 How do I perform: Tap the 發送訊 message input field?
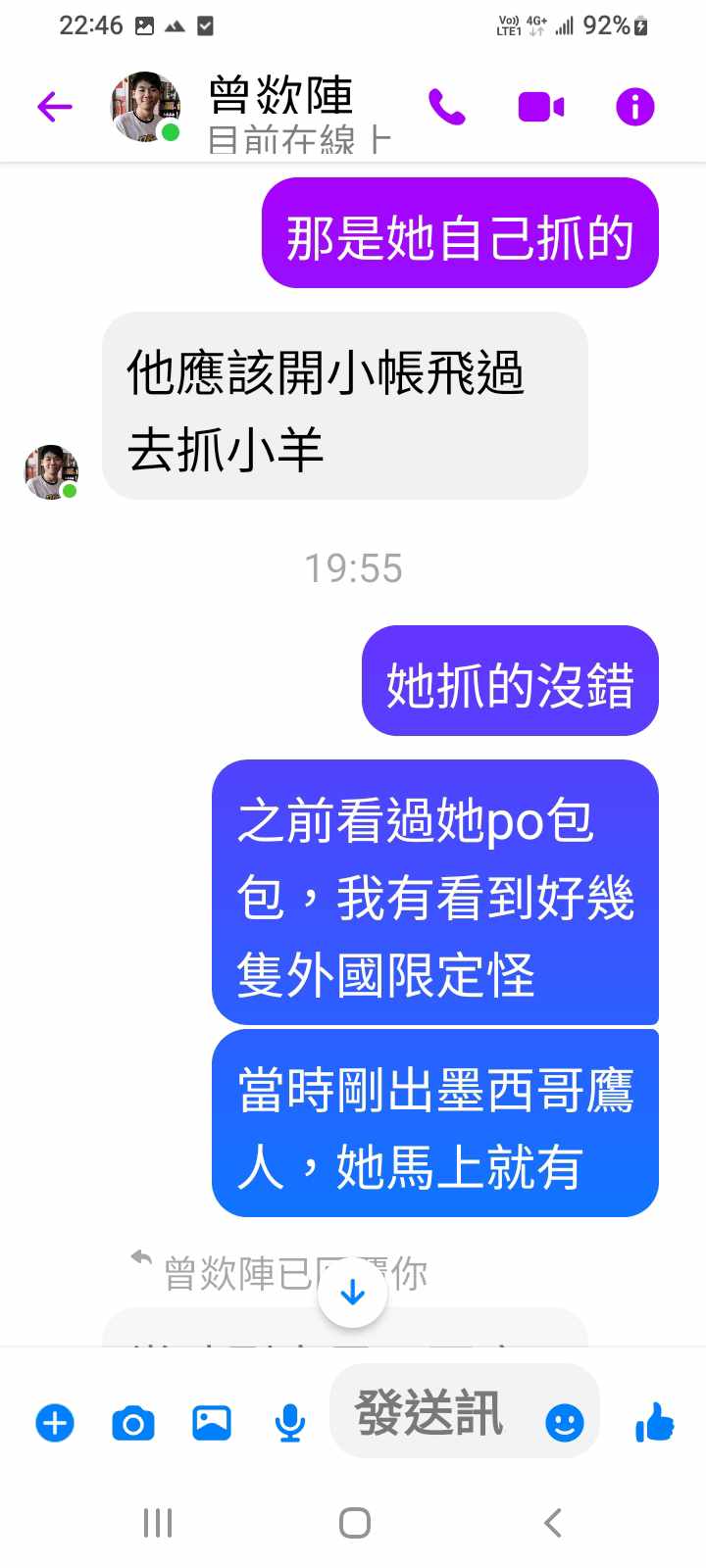431,1413
